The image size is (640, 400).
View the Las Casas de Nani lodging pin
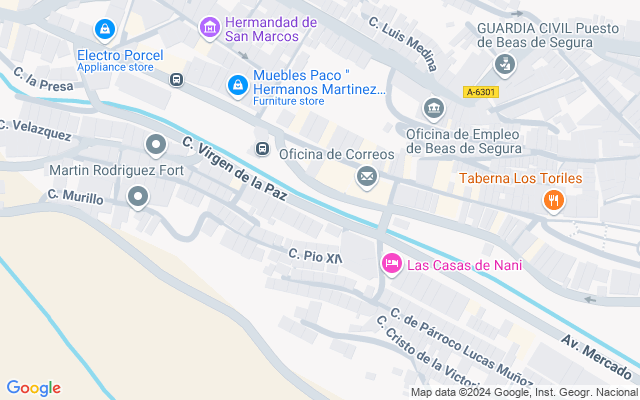click(392, 264)
